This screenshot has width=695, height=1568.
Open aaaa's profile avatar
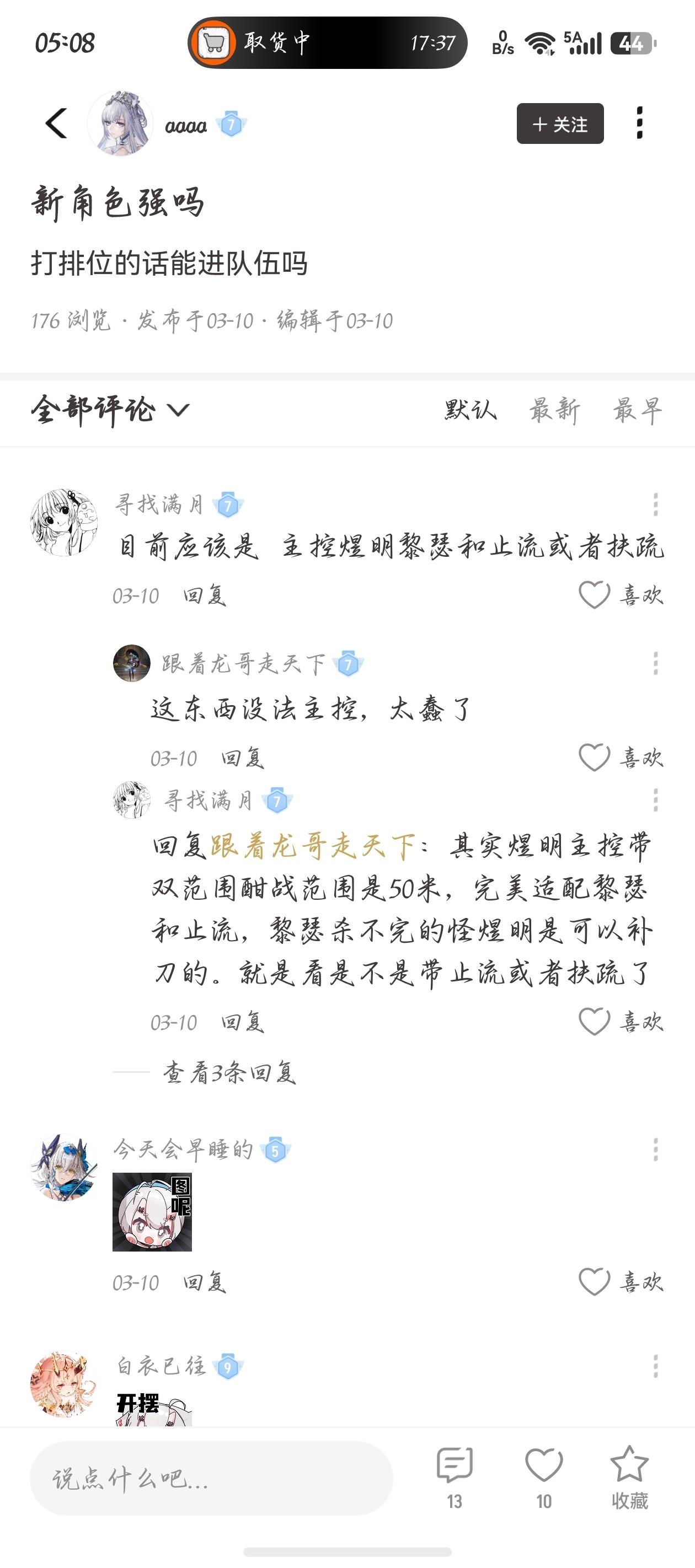tap(120, 123)
